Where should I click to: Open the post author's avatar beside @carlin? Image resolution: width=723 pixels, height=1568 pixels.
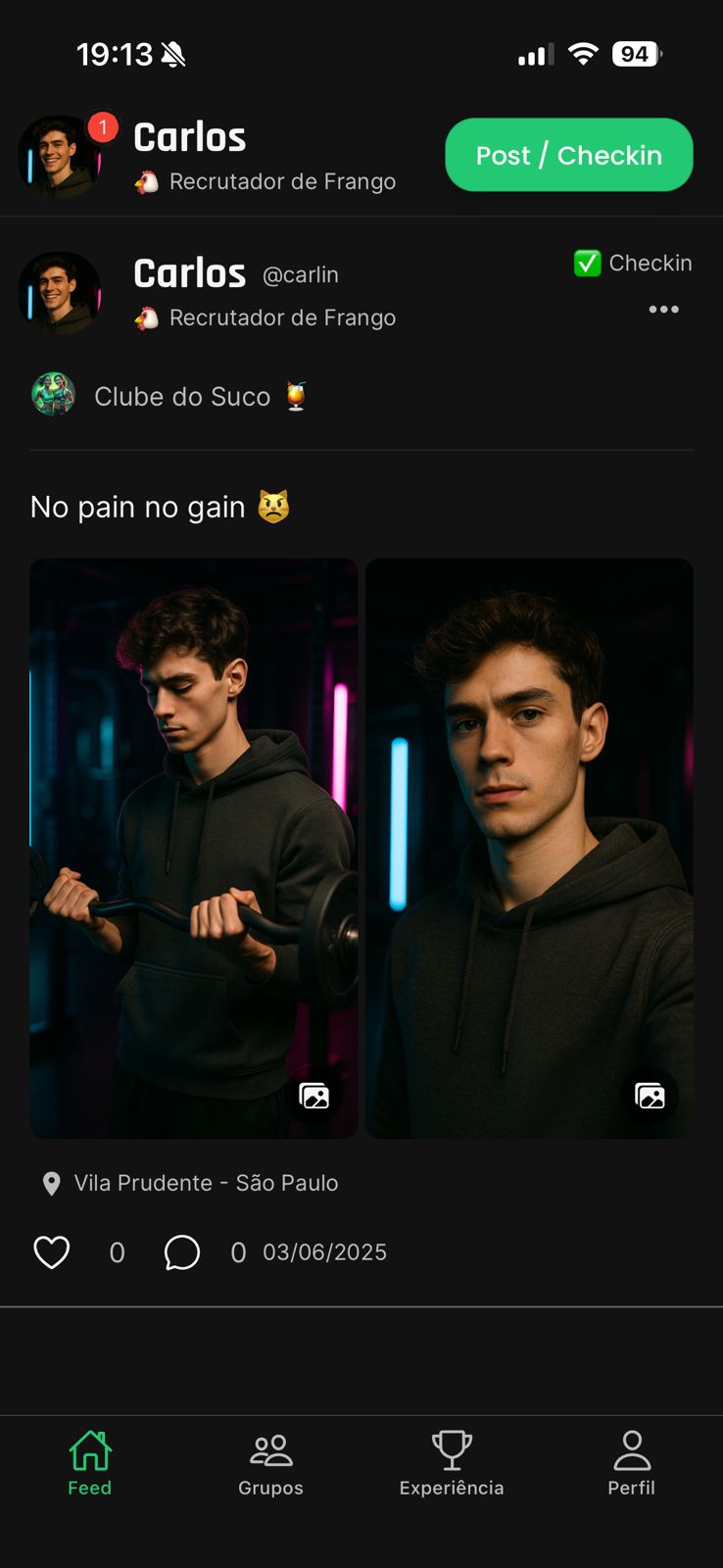click(59, 292)
